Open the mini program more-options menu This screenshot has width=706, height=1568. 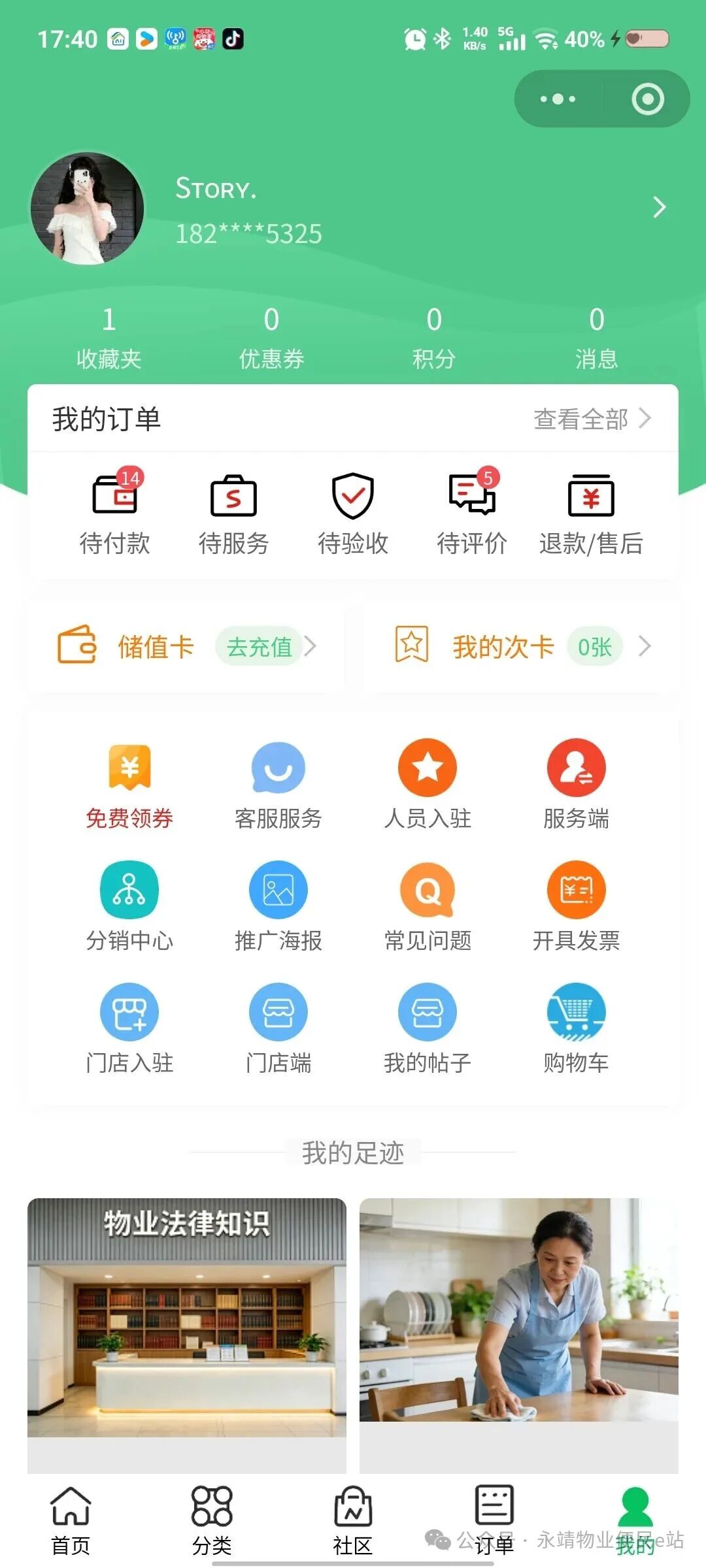point(558,99)
